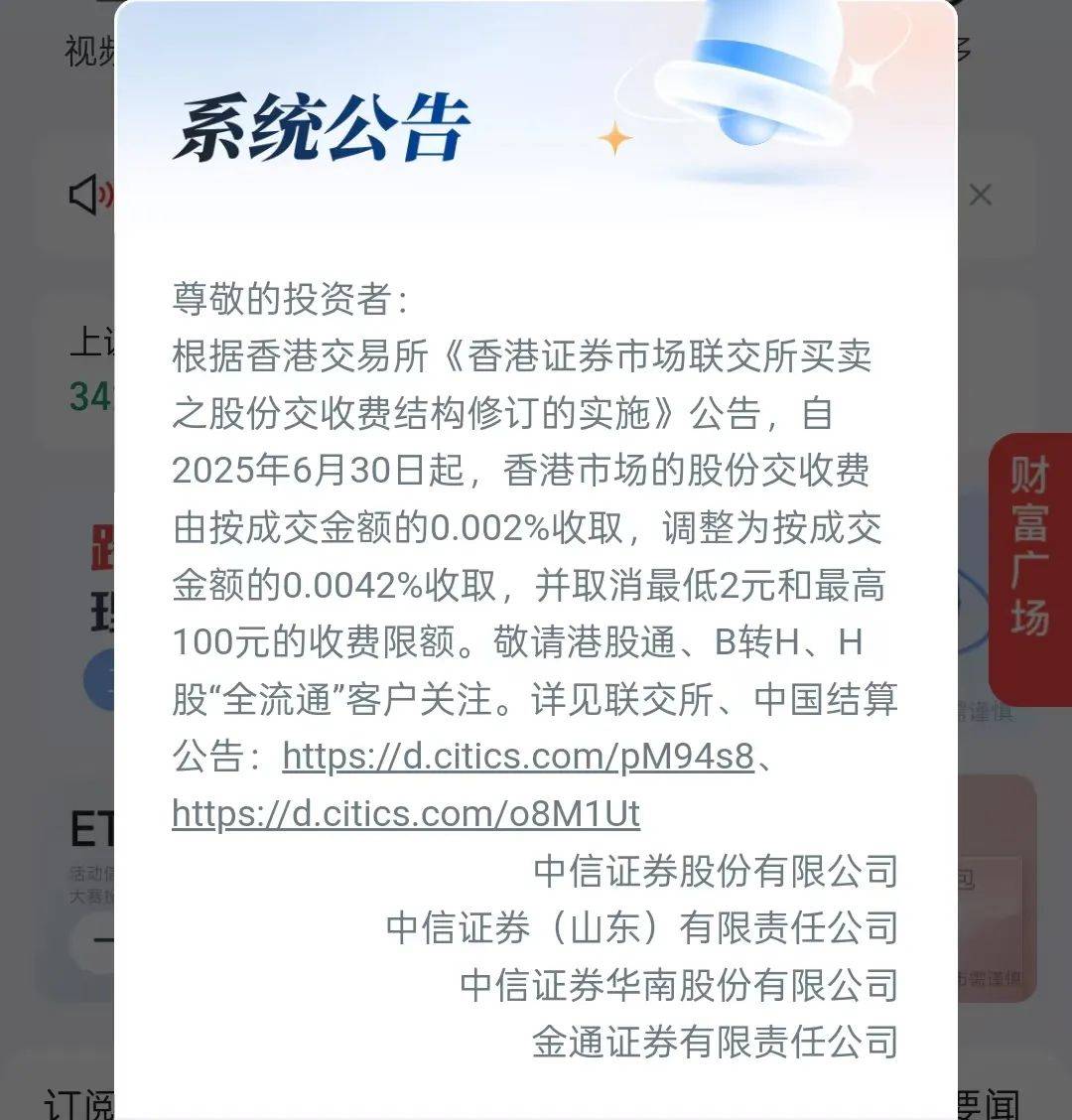Dismiss the notice banner with X
Image resolution: width=1072 pixels, height=1120 pixels.
click(980, 195)
